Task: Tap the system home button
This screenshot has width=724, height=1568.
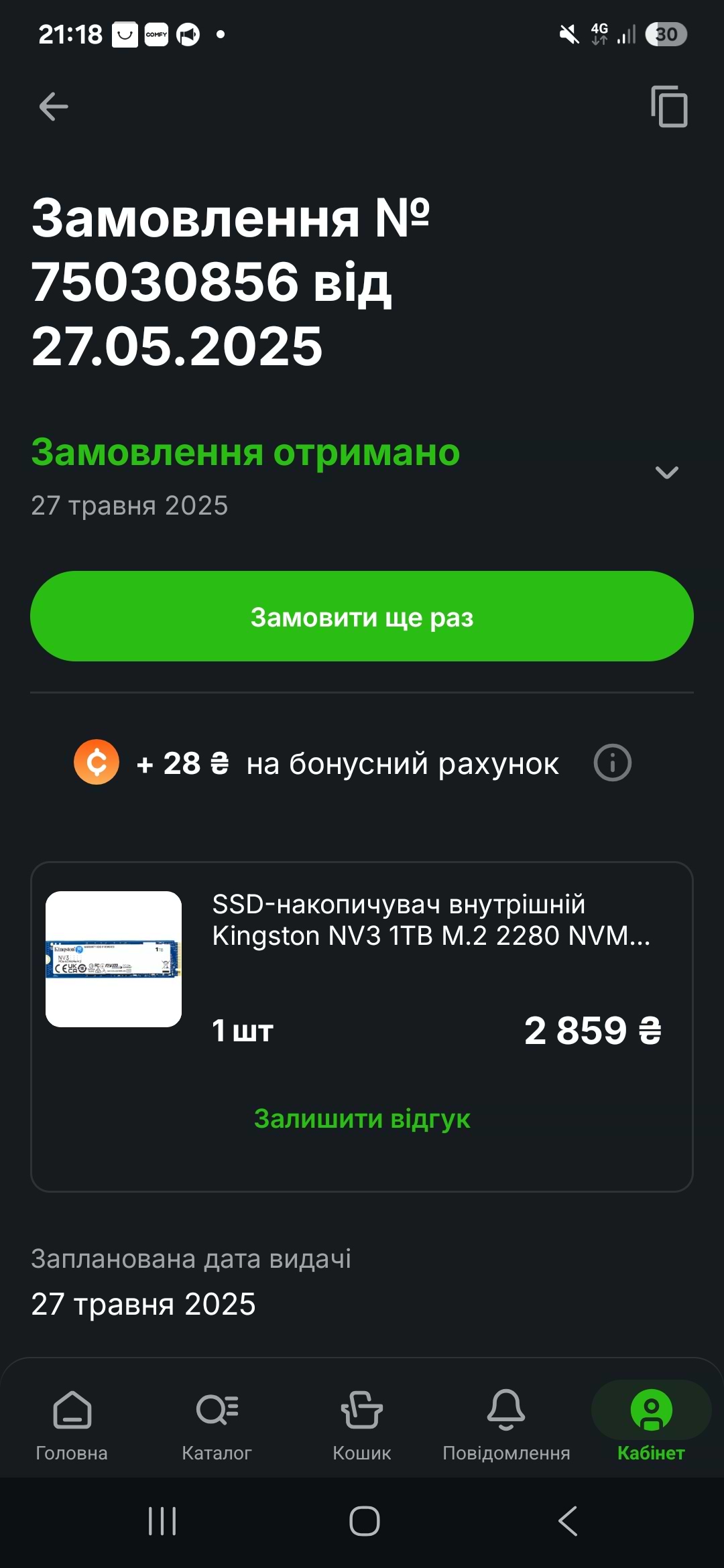Action: tap(364, 1521)
